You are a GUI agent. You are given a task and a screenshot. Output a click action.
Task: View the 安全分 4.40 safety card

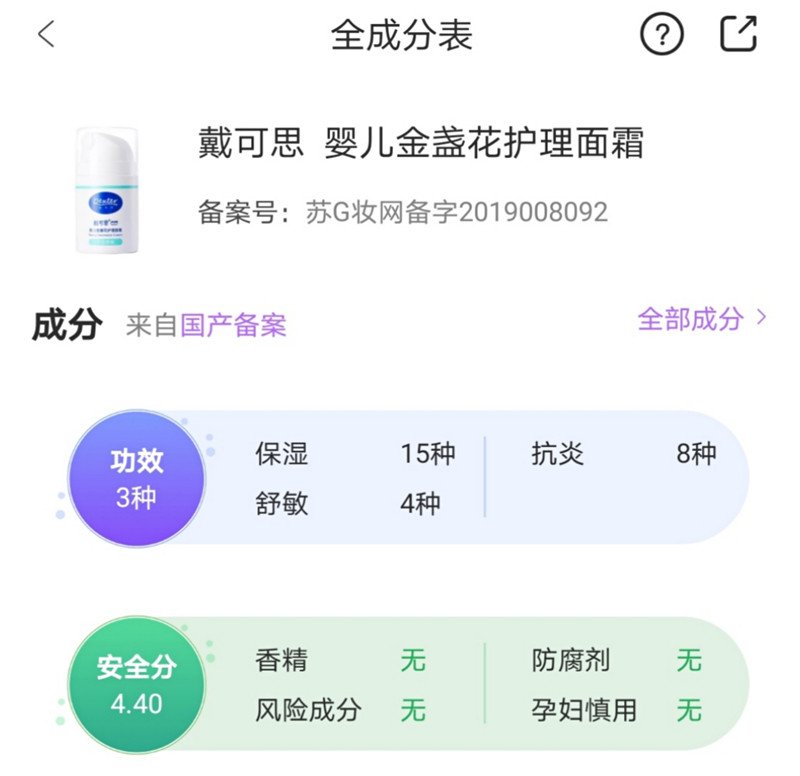(x=137, y=684)
